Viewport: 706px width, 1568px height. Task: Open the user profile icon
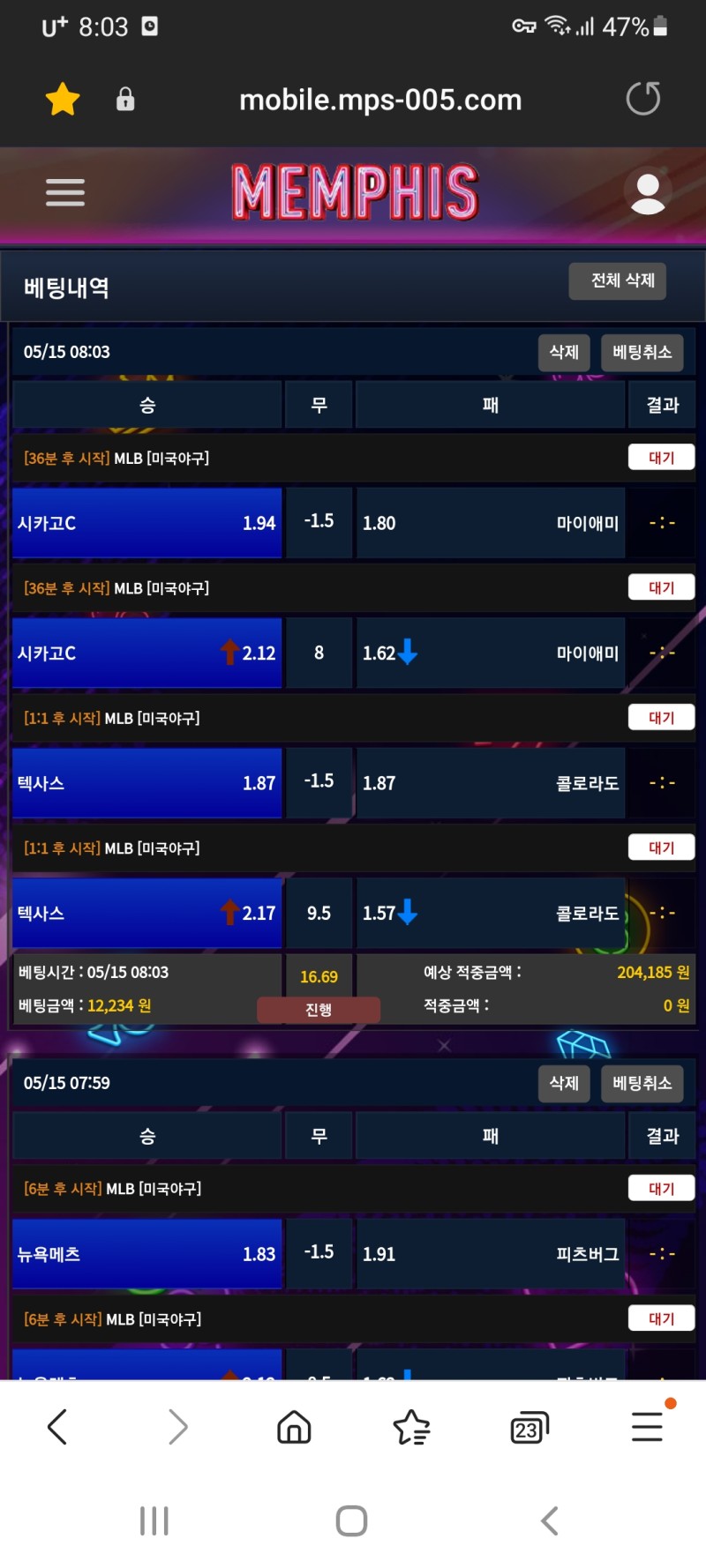click(x=647, y=193)
